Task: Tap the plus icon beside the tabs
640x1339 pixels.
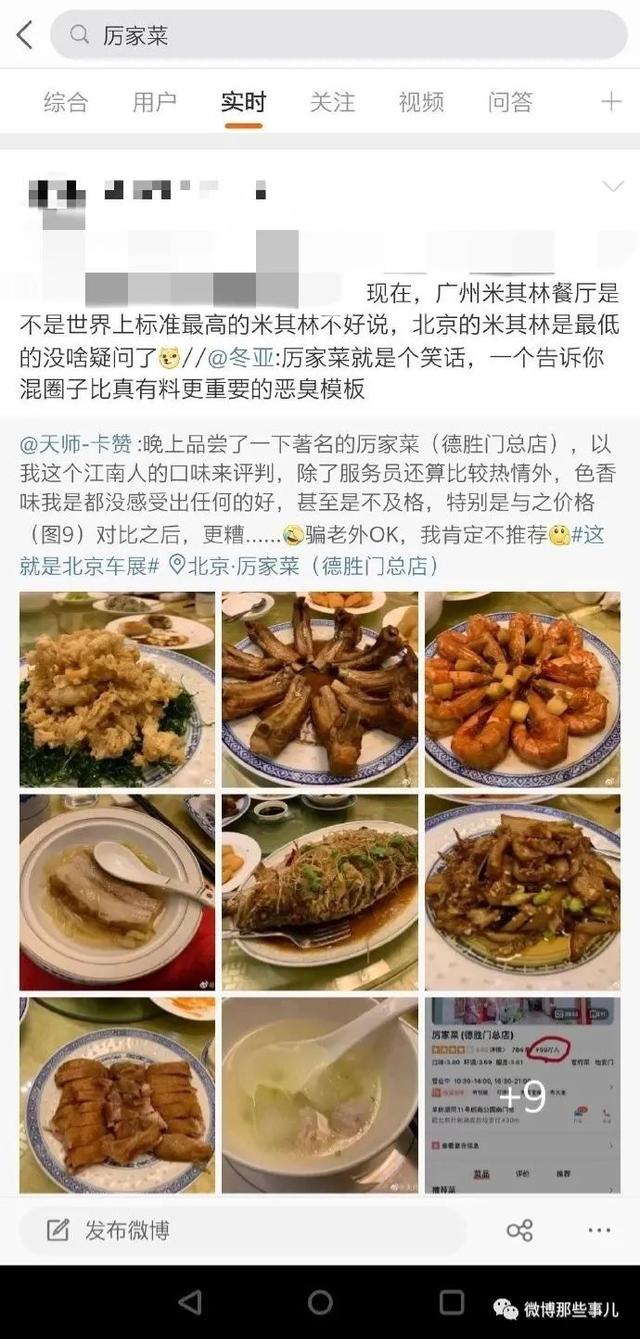Action: (x=610, y=102)
